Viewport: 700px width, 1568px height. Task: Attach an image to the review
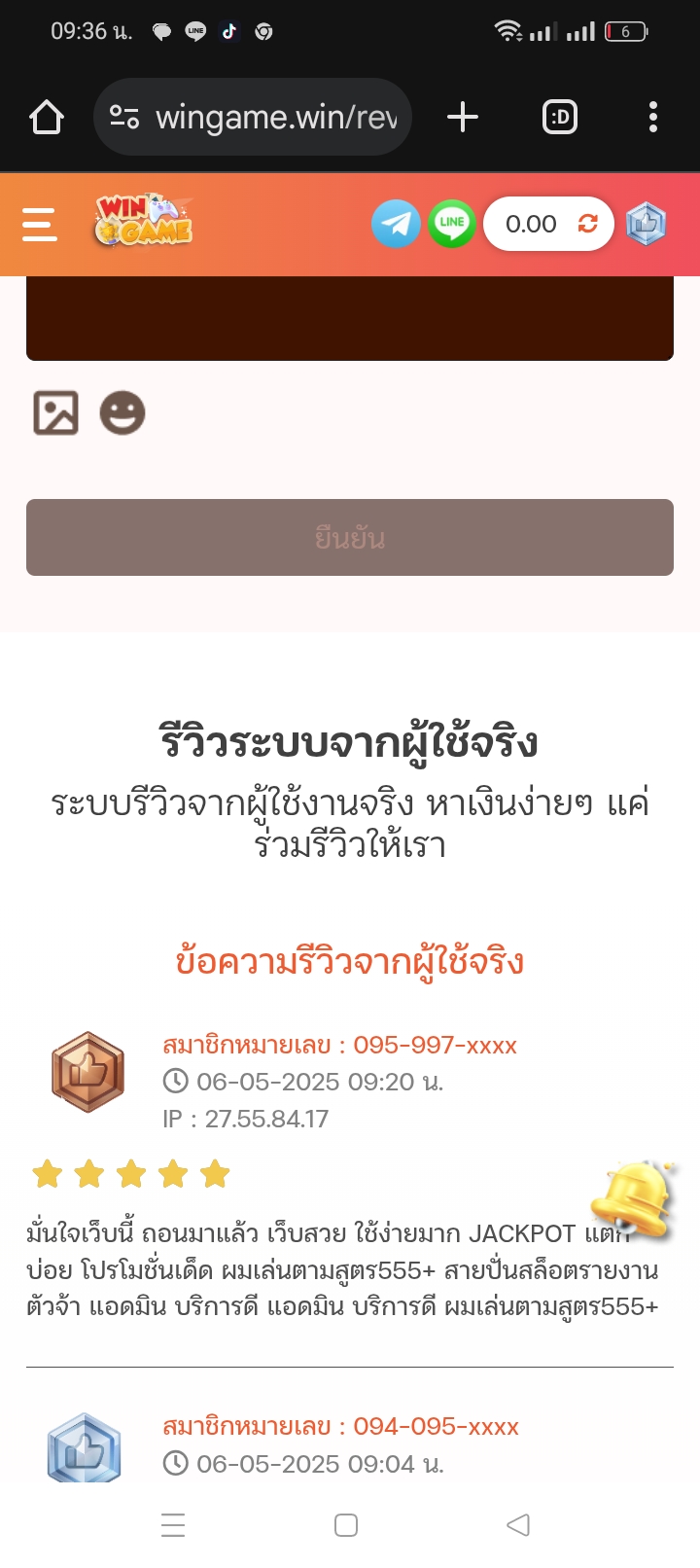pyautogui.click(x=55, y=412)
